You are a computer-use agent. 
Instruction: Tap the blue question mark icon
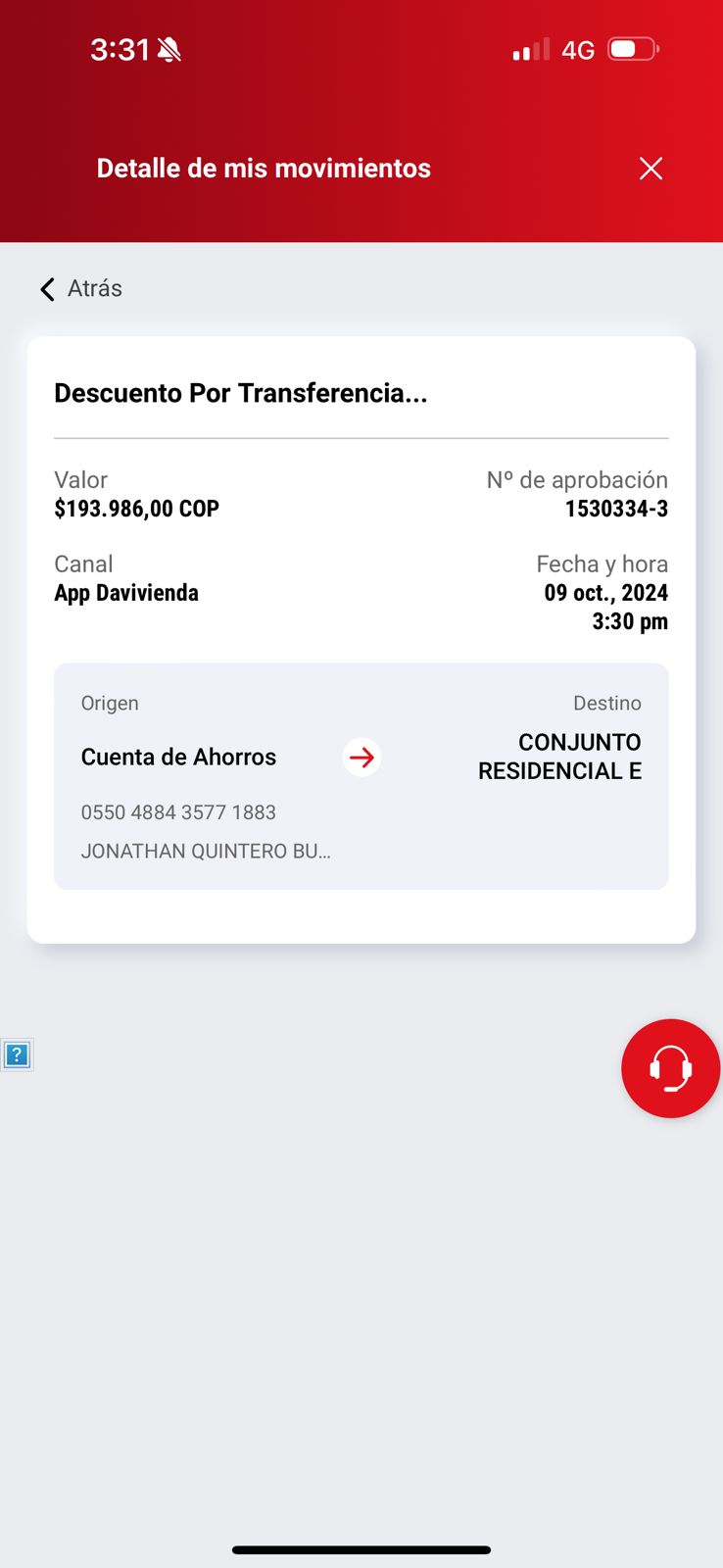[x=18, y=1055]
